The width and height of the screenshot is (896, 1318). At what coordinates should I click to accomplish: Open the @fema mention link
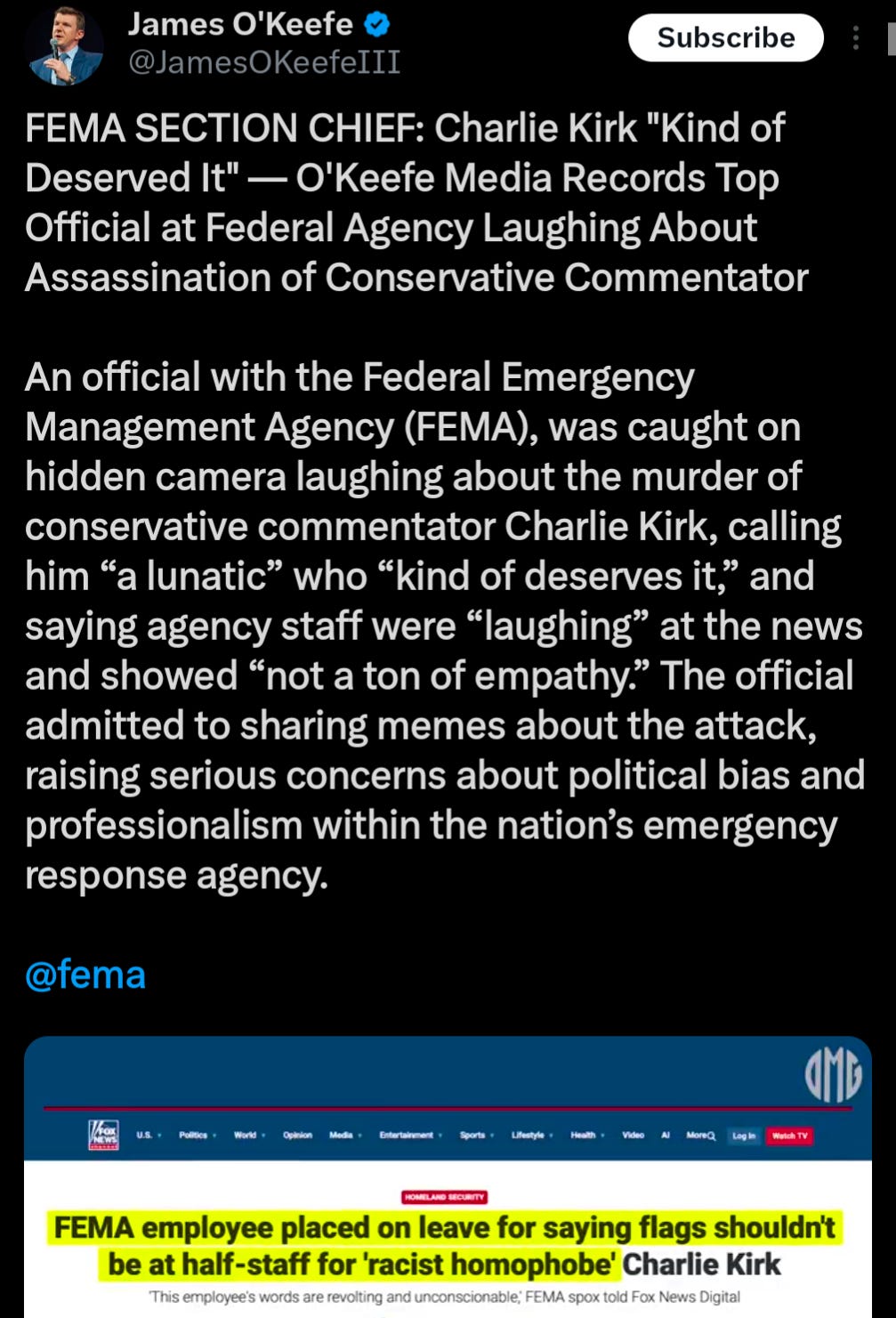85,974
